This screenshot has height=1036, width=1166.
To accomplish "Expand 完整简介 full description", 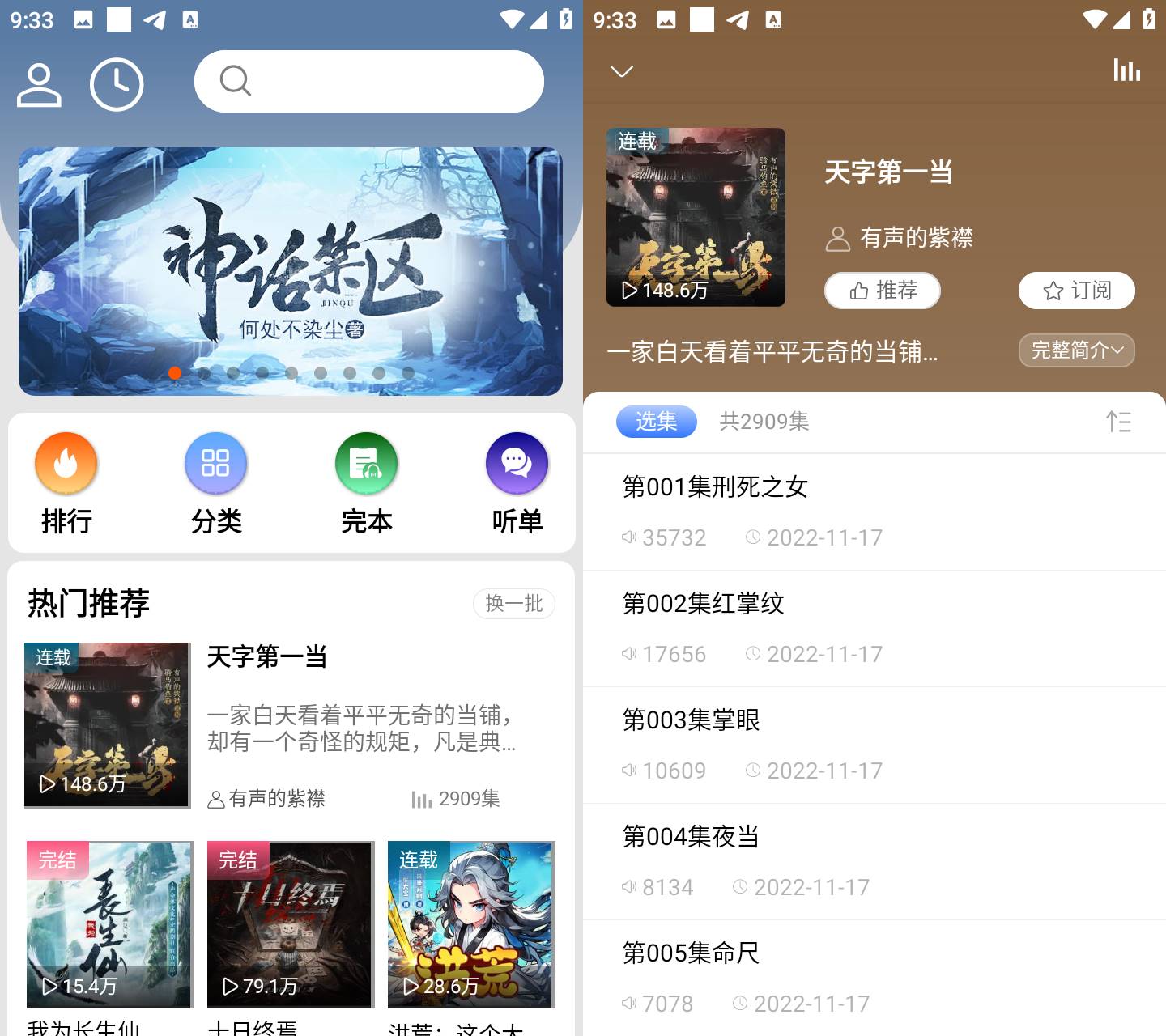I will [x=1076, y=350].
